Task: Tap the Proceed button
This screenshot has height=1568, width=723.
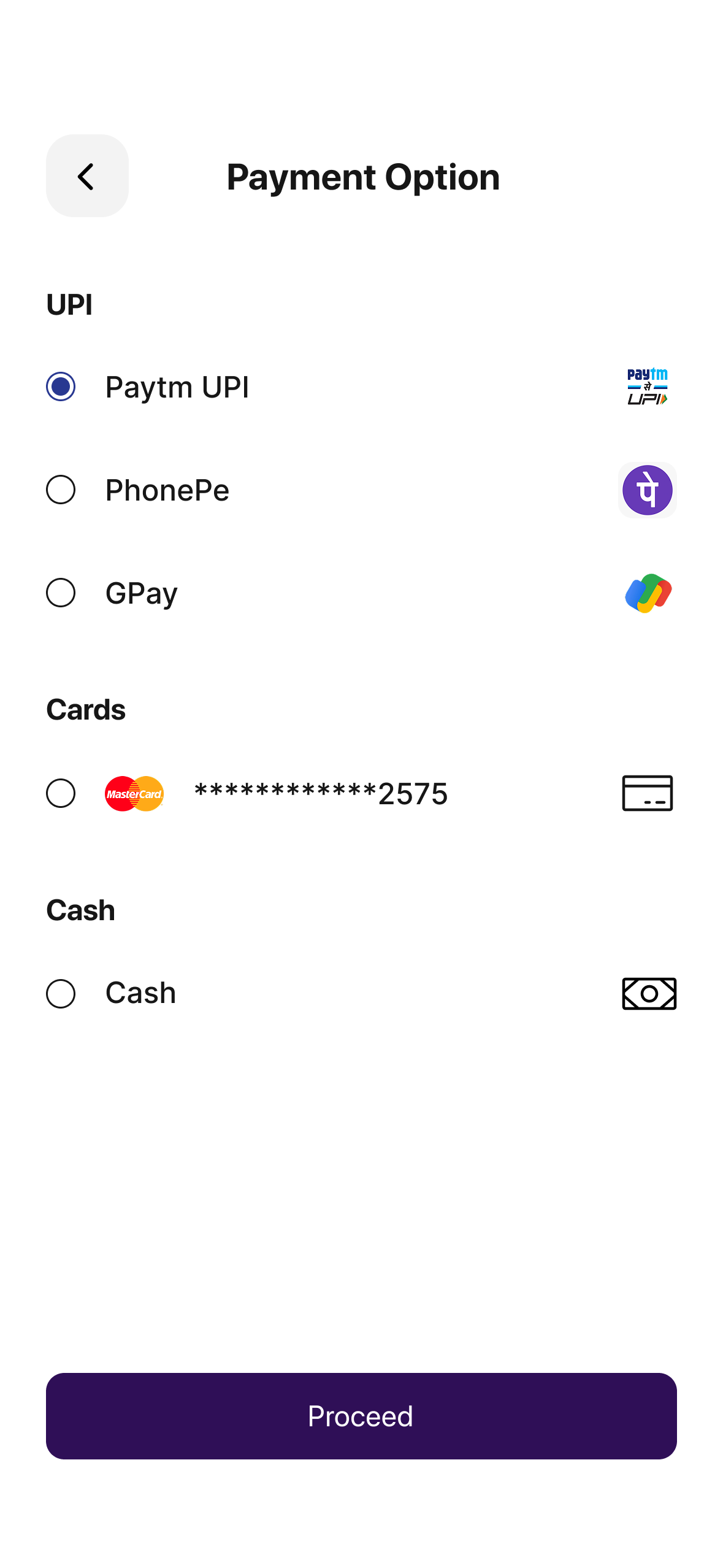Action: tap(361, 1416)
